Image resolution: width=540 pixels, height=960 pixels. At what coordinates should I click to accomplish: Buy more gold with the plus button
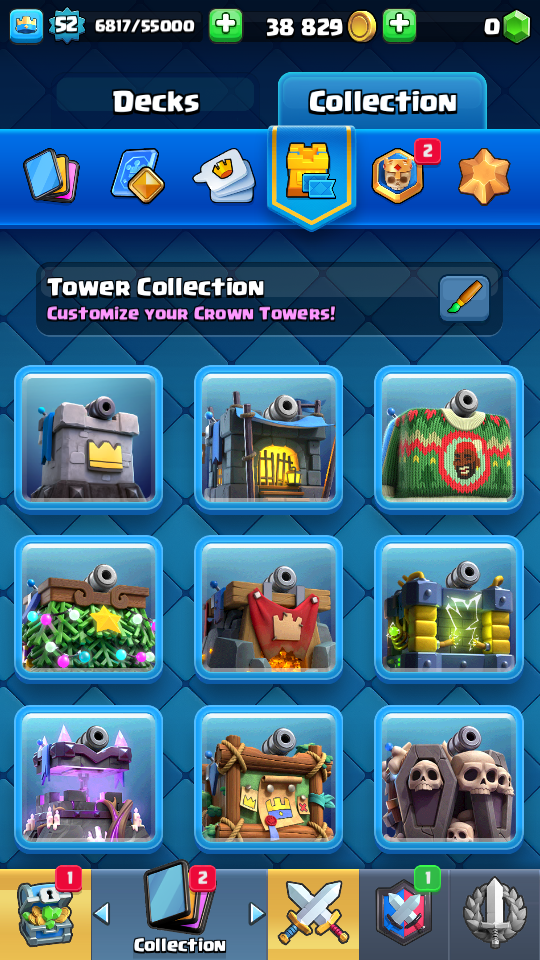click(x=399, y=26)
